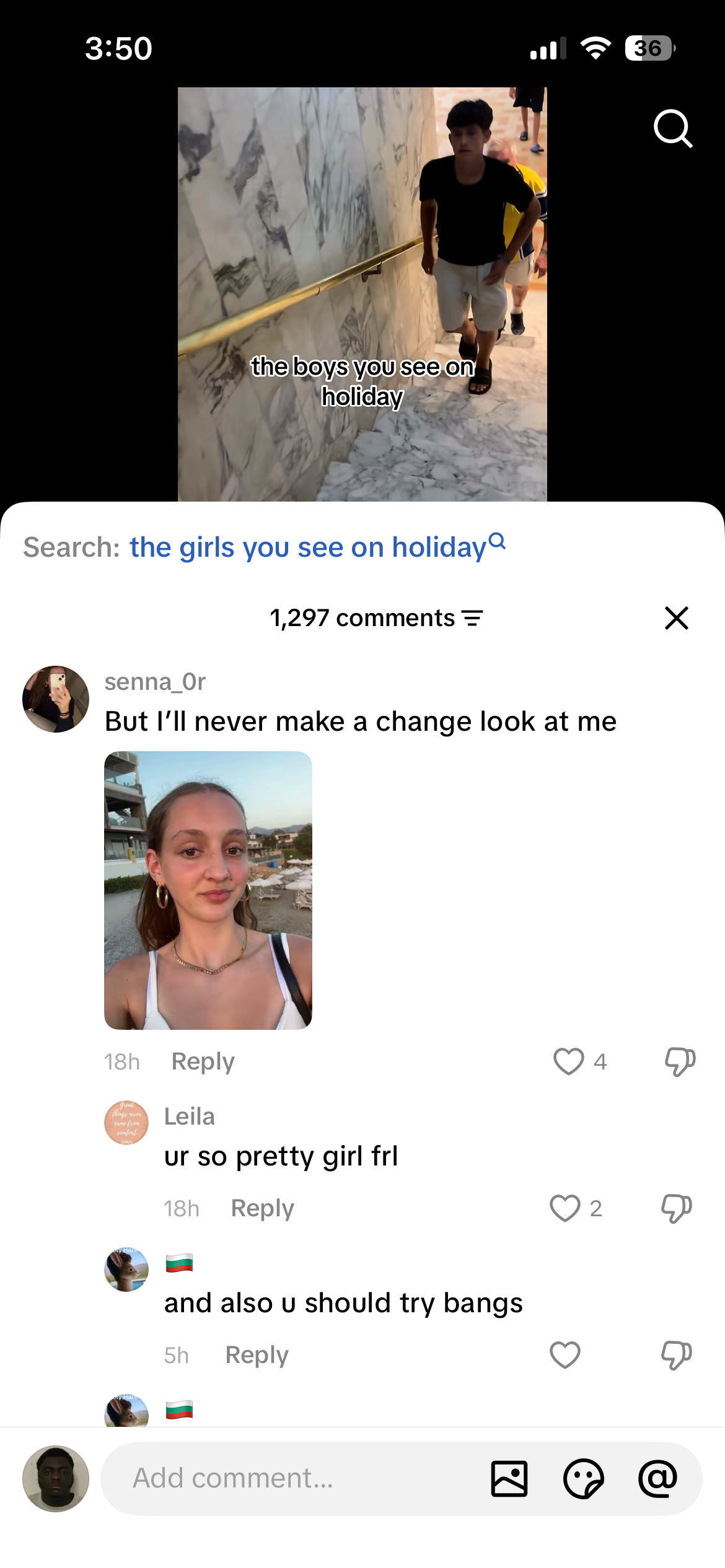The width and height of the screenshot is (725, 1568).
Task: Like the 'try bangs' comment
Action: point(565,1355)
